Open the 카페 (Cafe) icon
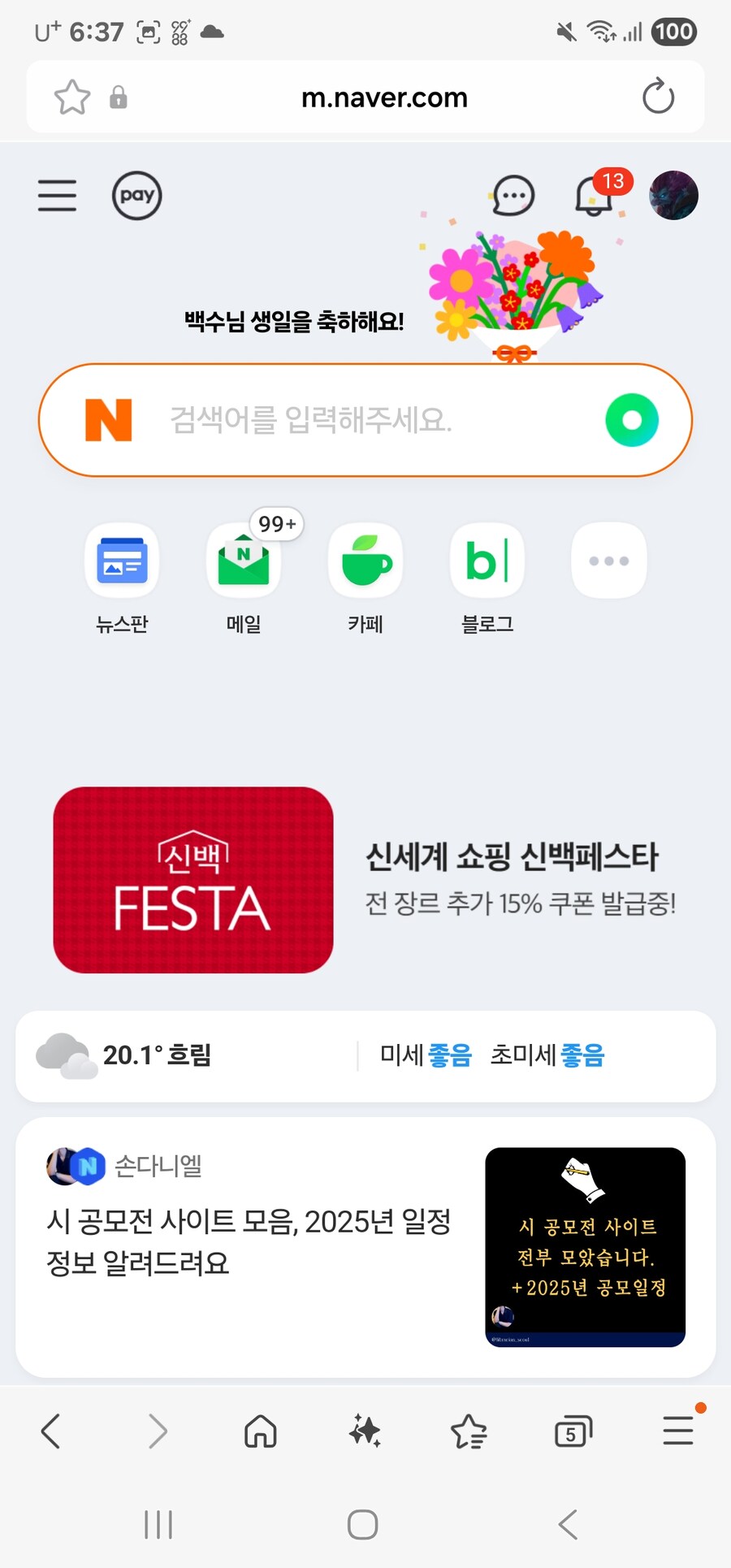 [x=365, y=561]
